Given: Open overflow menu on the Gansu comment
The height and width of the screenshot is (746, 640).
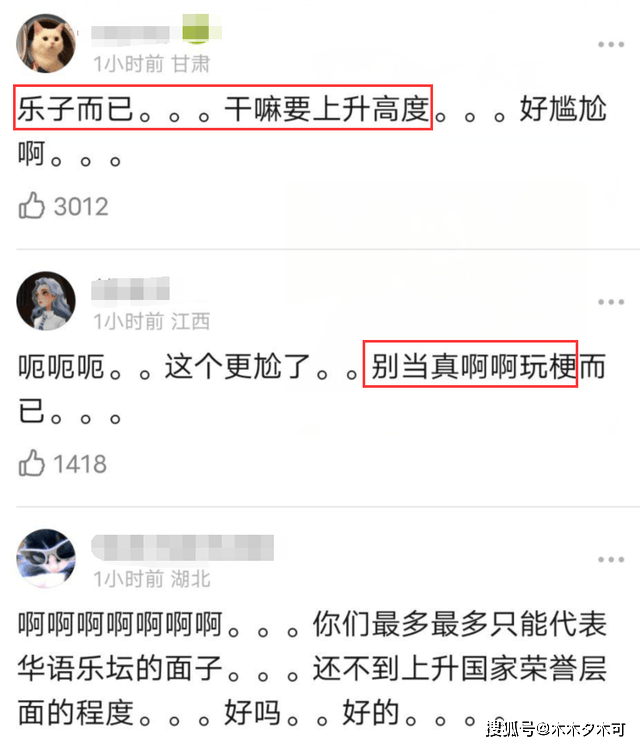Looking at the screenshot, I should [611, 44].
